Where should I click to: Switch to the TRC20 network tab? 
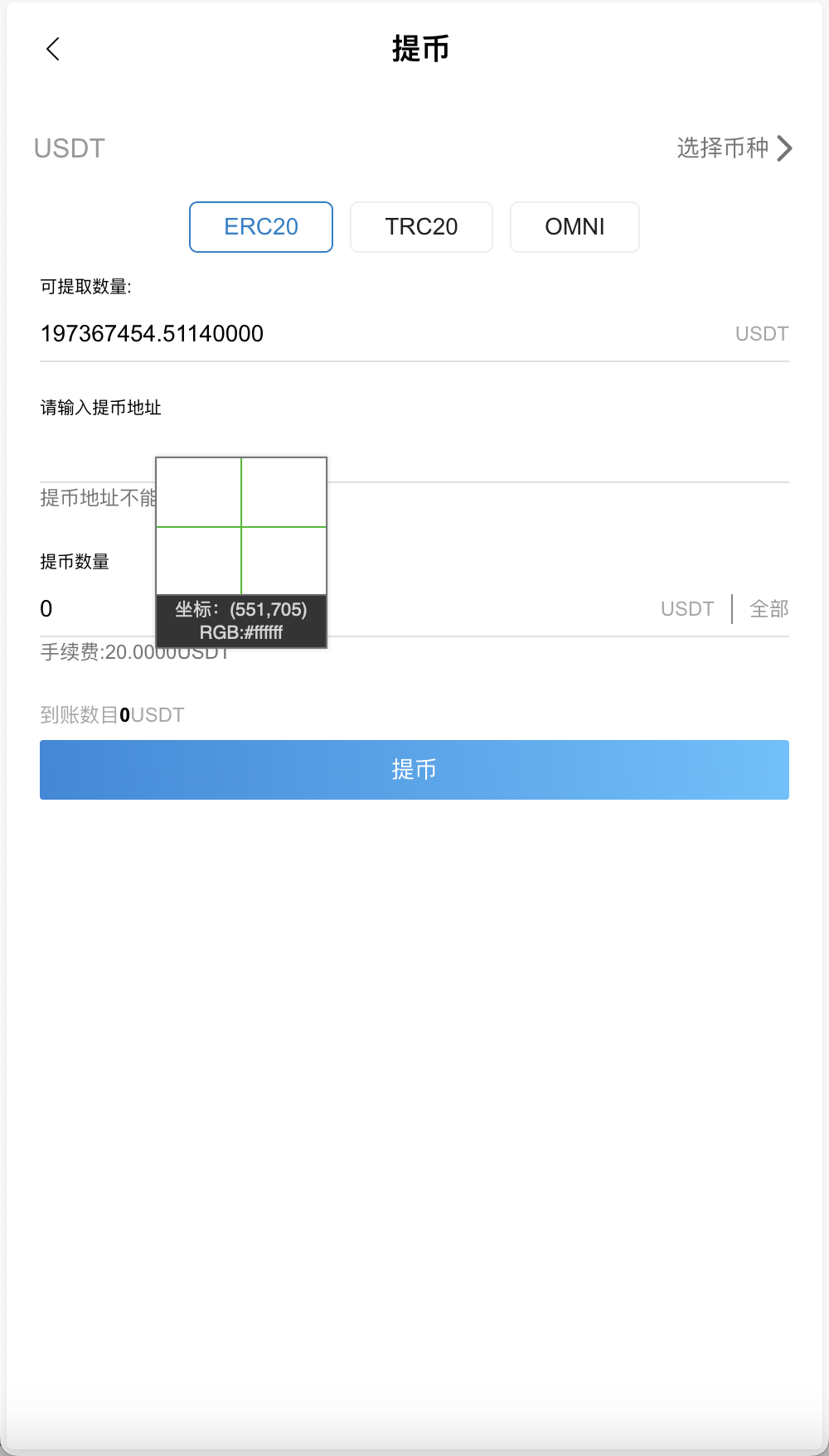421,226
